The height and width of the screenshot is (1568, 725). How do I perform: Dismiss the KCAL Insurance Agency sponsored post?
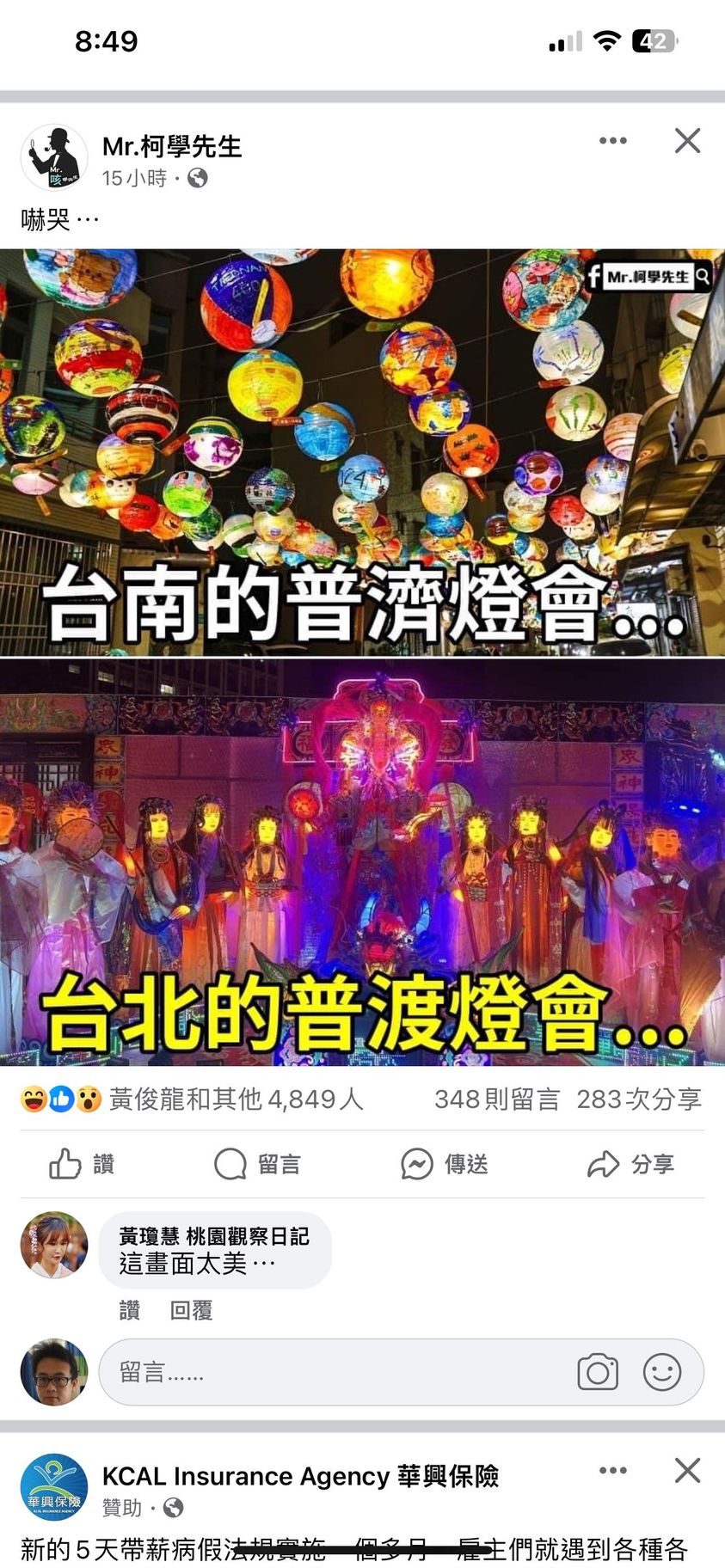tap(687, 1471)
